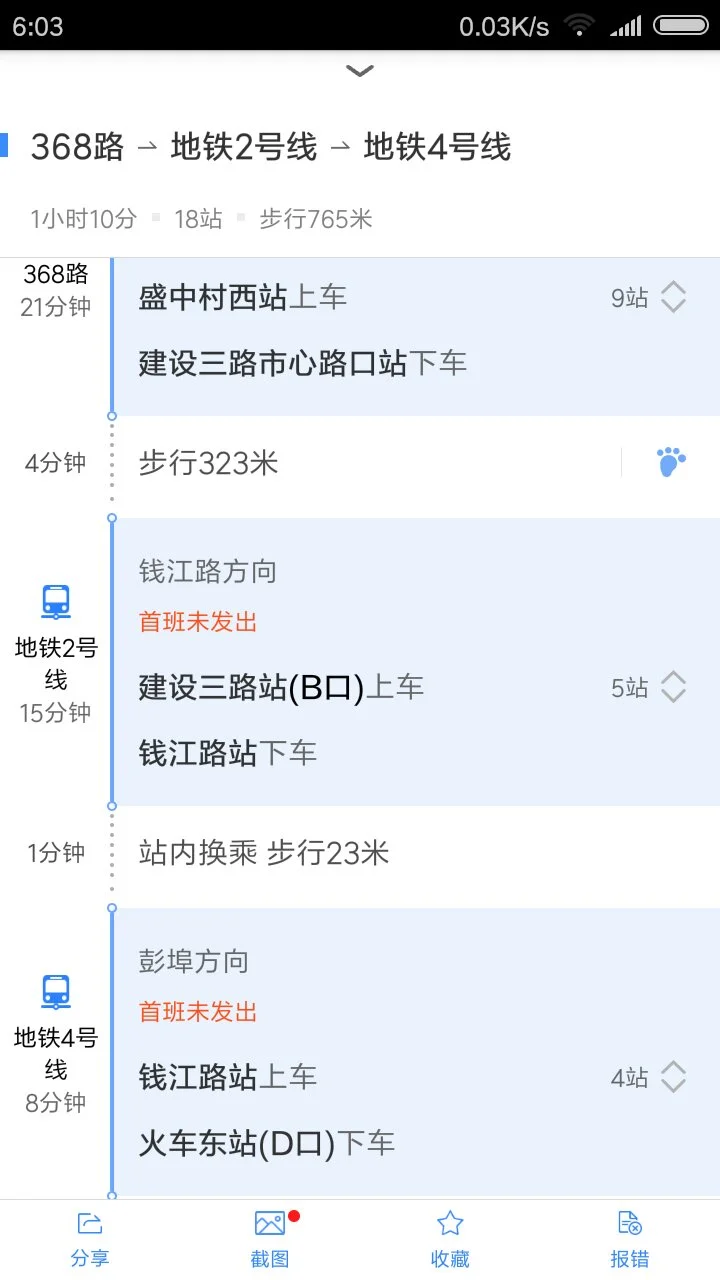720x1280 pixels.
Task: Tap the 首班未发出 status under 钱江路方向
Action: click(196, 621)
